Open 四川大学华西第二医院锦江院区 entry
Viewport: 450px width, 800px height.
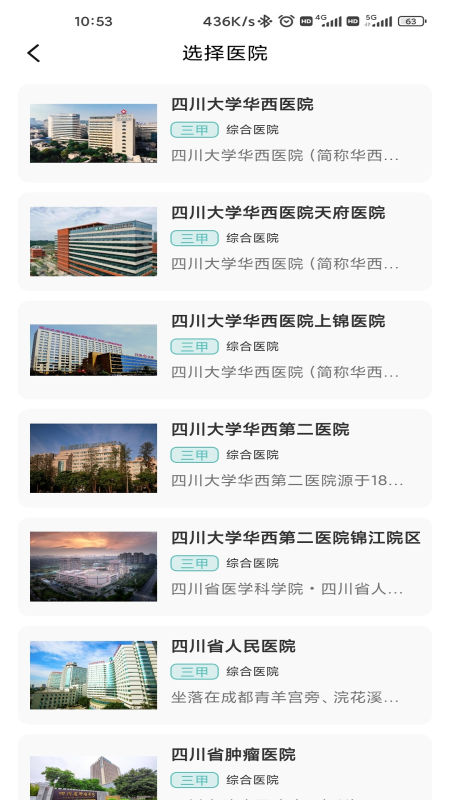point(225,566)
